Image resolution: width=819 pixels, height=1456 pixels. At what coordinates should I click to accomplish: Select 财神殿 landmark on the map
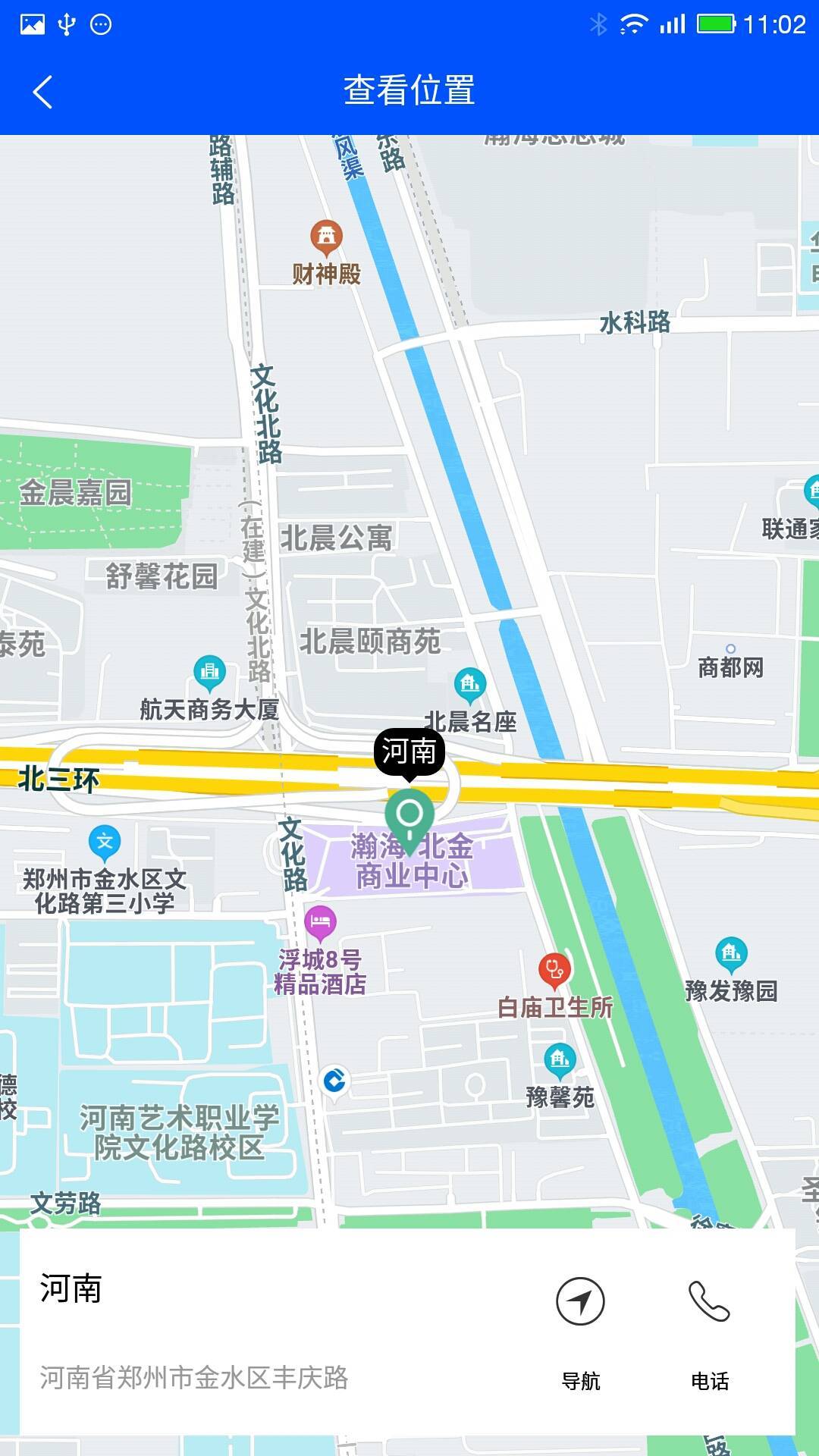(327, 238)
